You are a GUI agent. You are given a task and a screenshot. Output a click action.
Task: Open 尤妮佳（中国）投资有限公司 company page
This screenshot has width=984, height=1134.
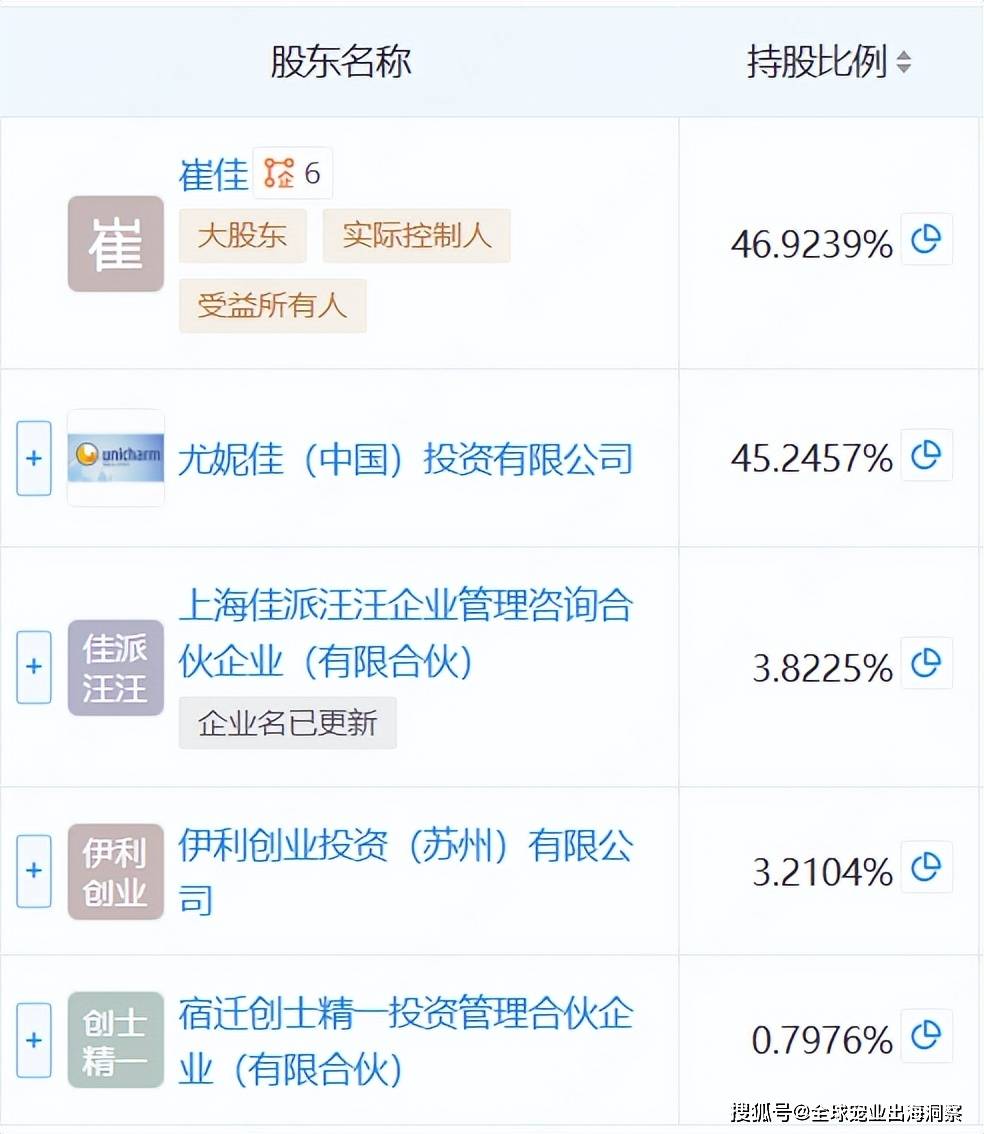(x=405, y=459)
